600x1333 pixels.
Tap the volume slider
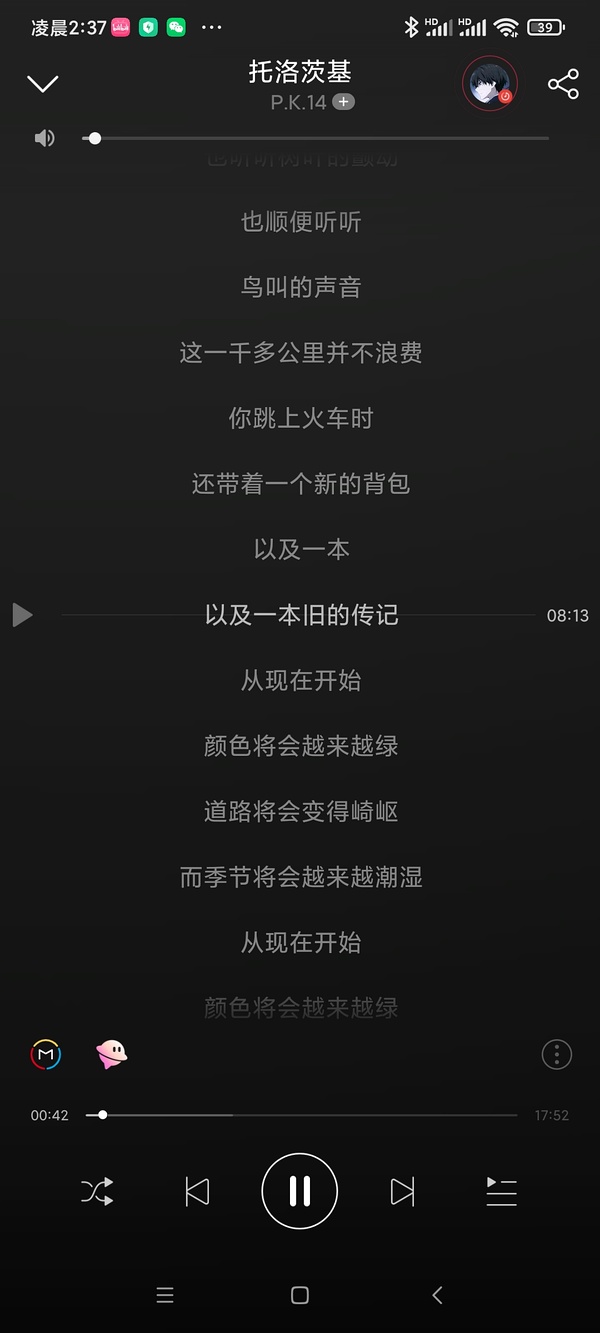(315, 138)
